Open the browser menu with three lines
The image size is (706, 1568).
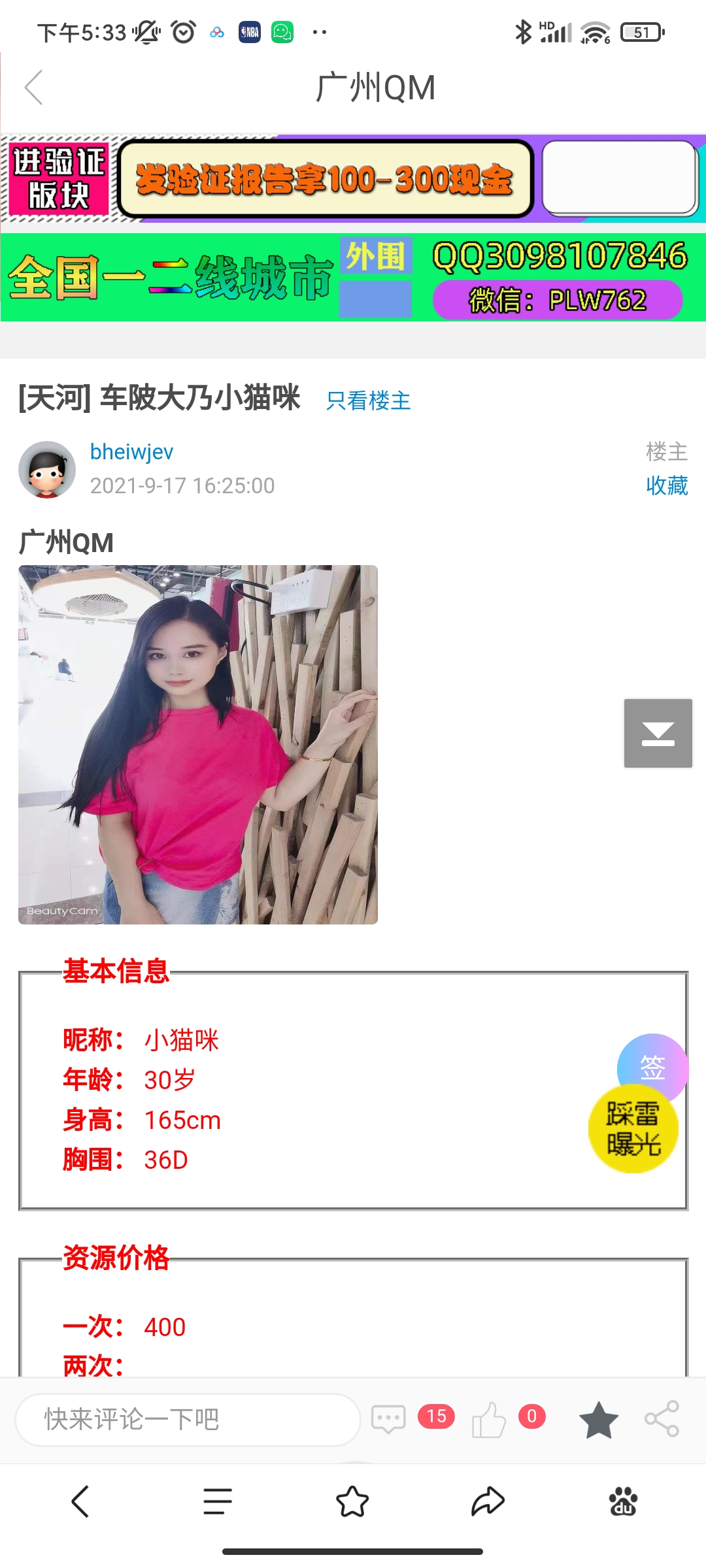click(x=218, y=1501)
